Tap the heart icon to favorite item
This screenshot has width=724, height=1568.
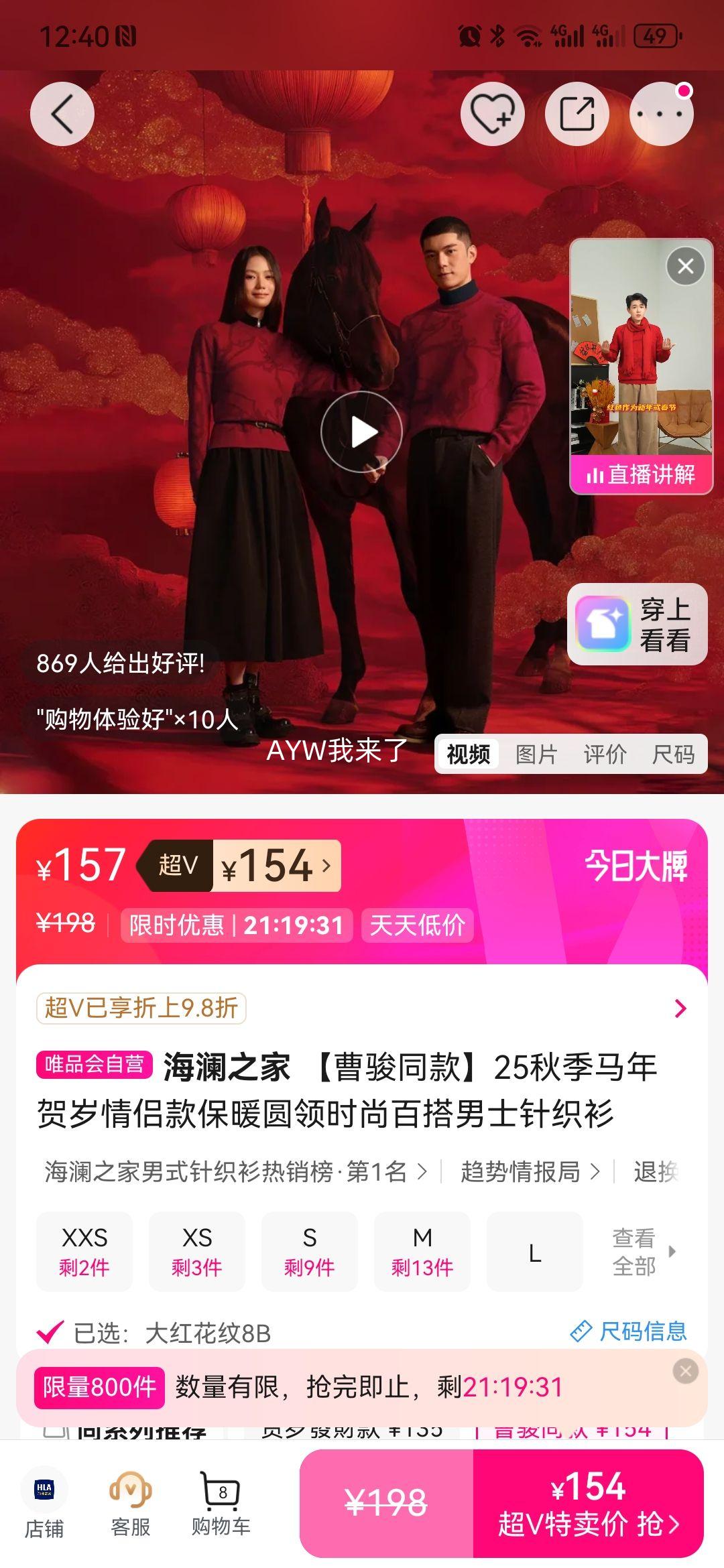click(x=493, y=113)
